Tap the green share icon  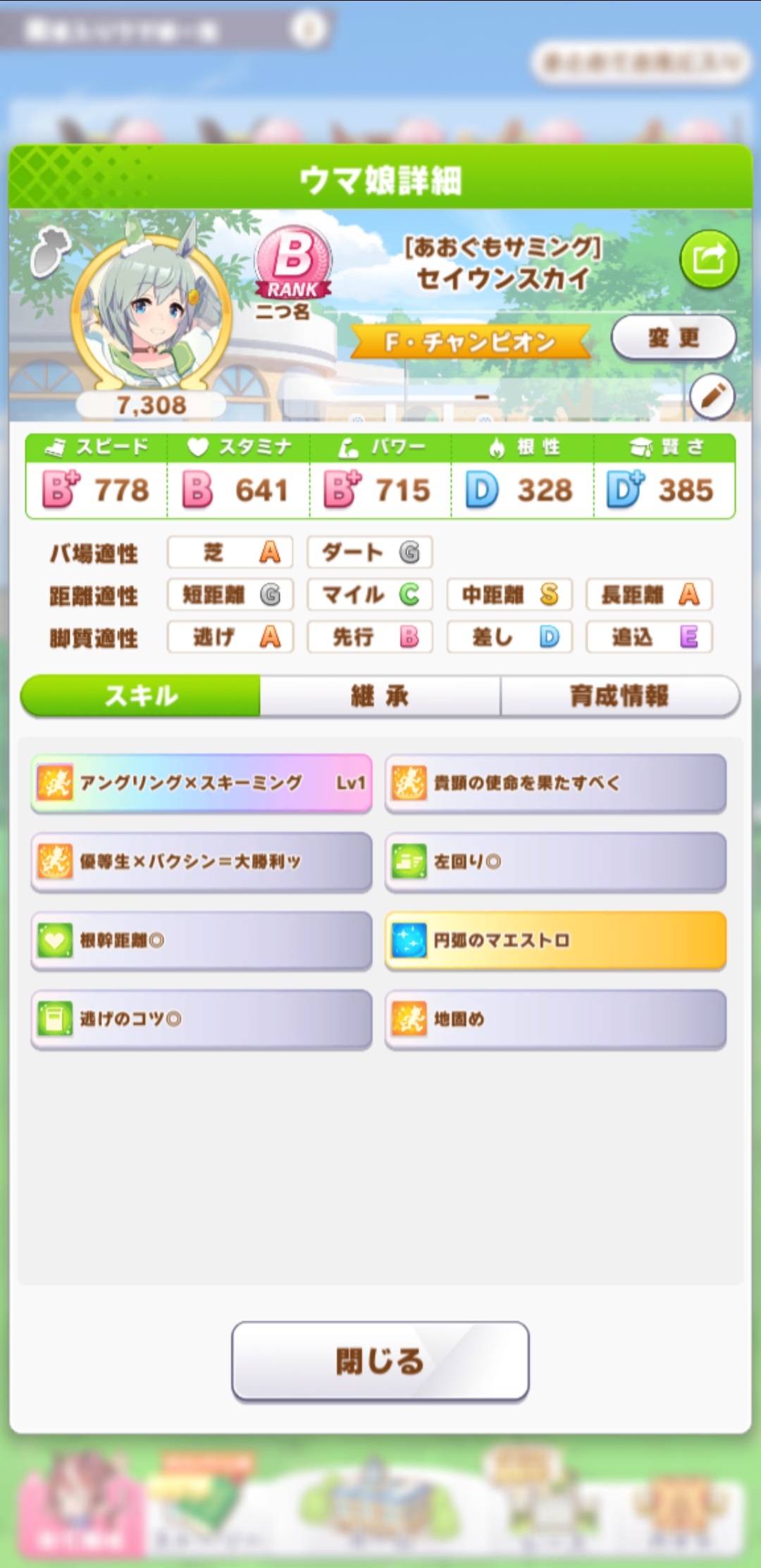coord(709,259)
